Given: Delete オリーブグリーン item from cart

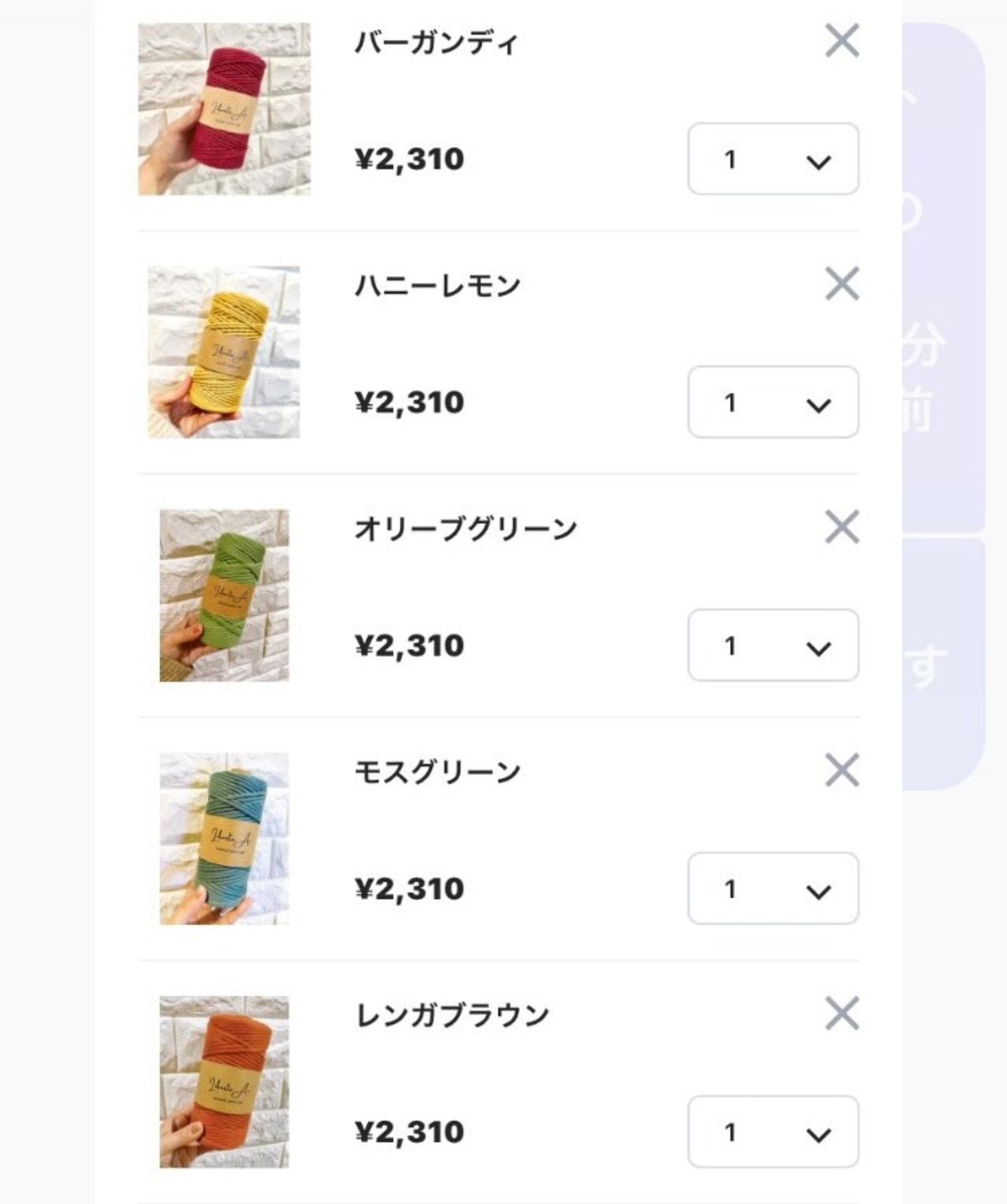Looking at the screenshot, I should 842,526.
